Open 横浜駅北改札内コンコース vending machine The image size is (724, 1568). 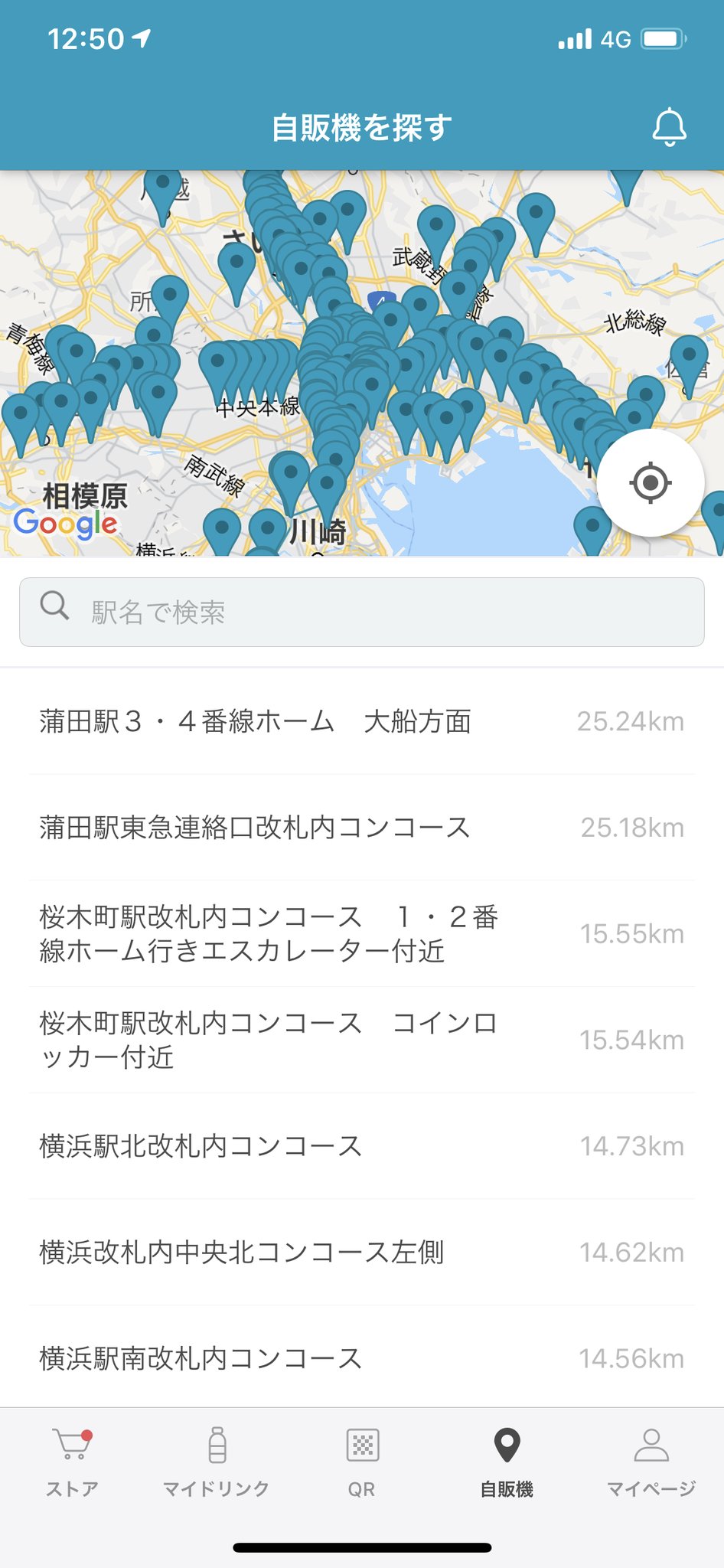tap(361, 1146)
